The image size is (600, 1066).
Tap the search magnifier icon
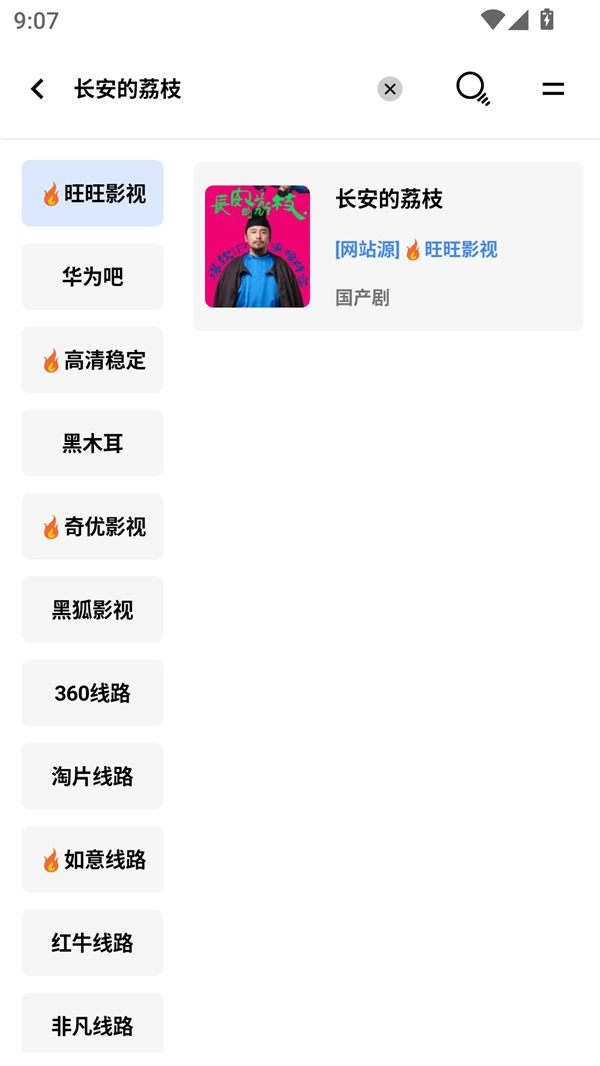[472, 89]
